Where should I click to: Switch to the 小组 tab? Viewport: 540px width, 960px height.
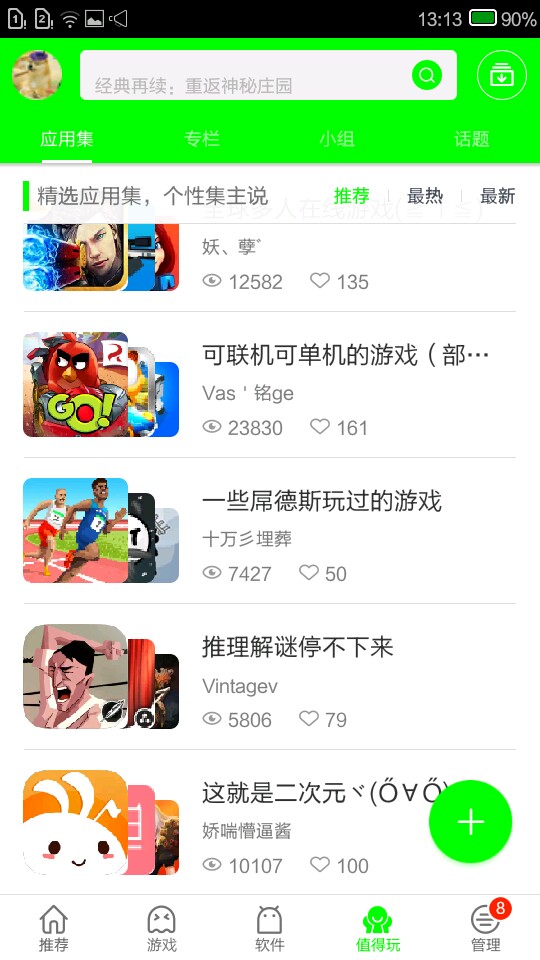[337, 139]
